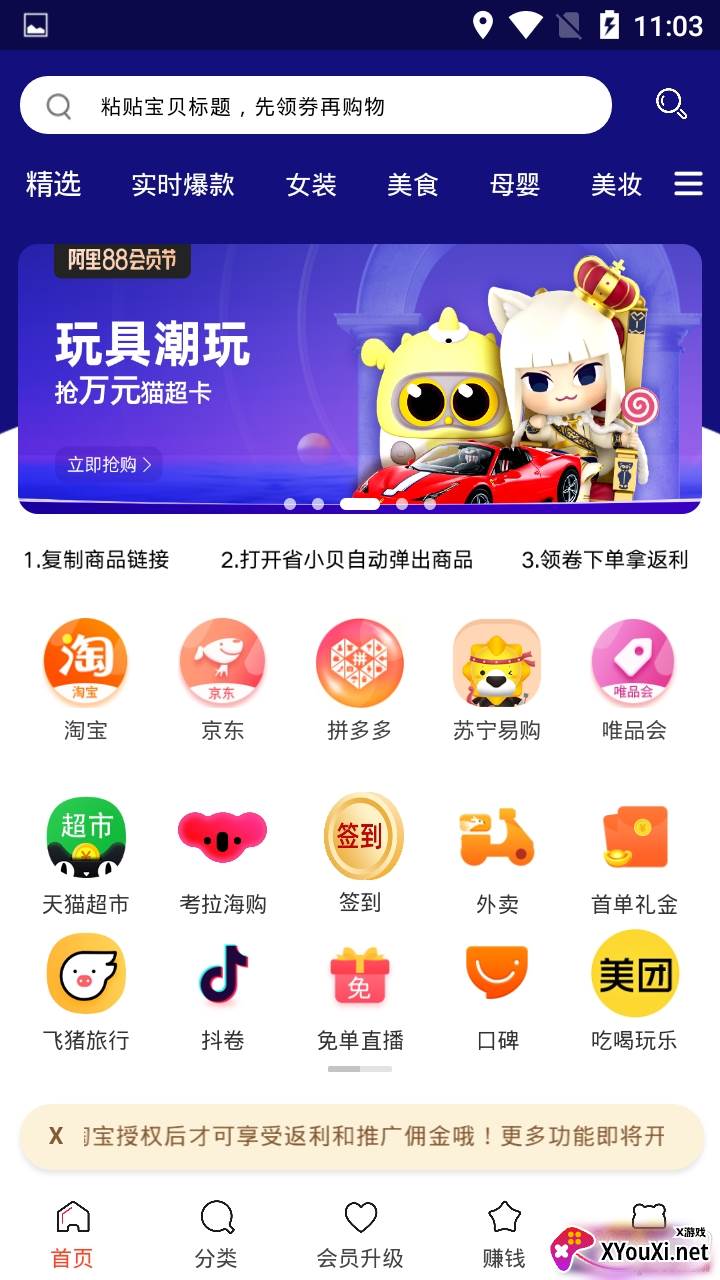
Task: Tap the search box to paste a title
Action: tap(315, 106)
